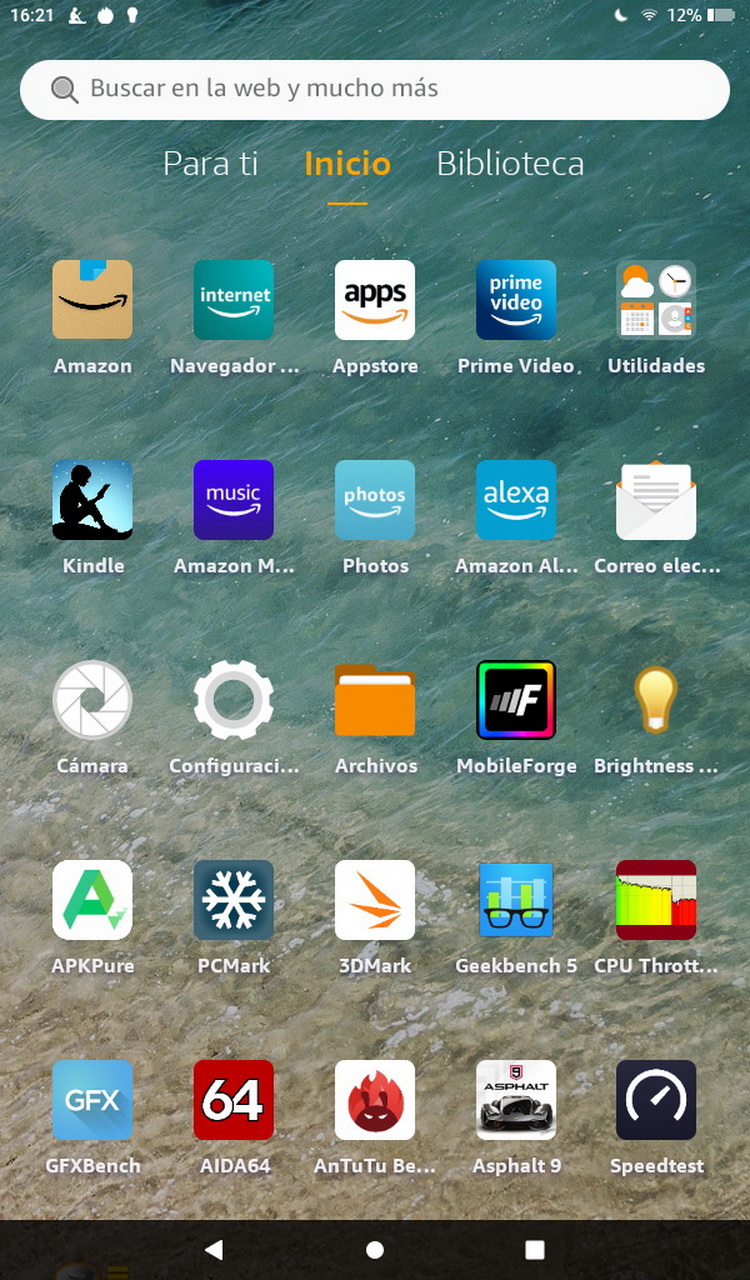Open the Archivos file manager

coord(375,700)
